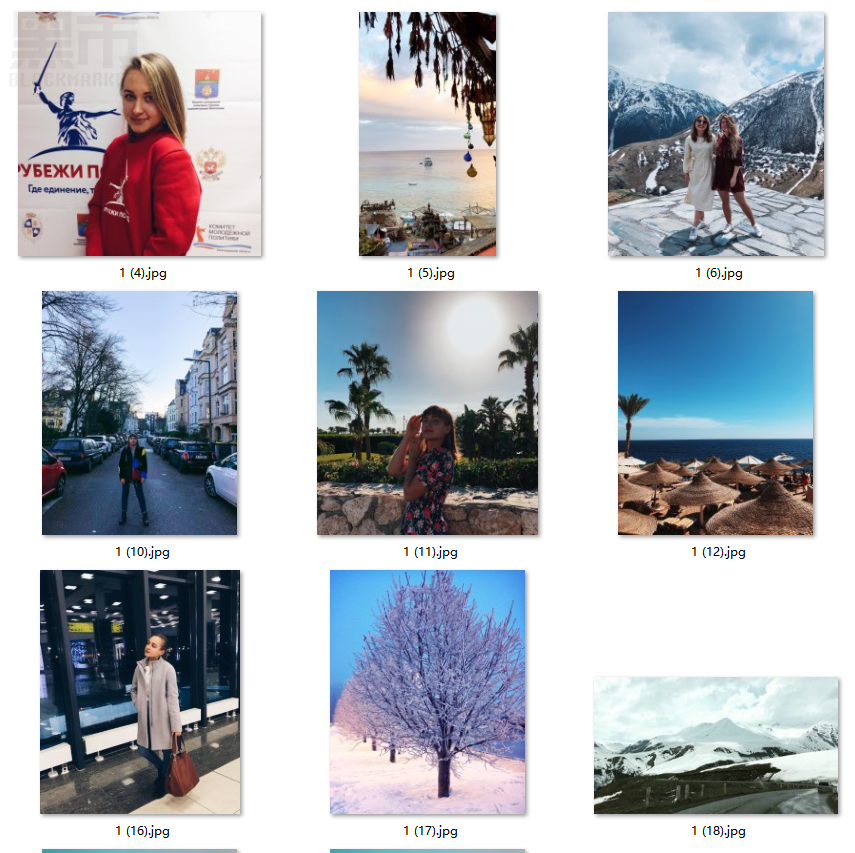Select the 1 (5).jpg thumbnail

click(x=427, y=134)
